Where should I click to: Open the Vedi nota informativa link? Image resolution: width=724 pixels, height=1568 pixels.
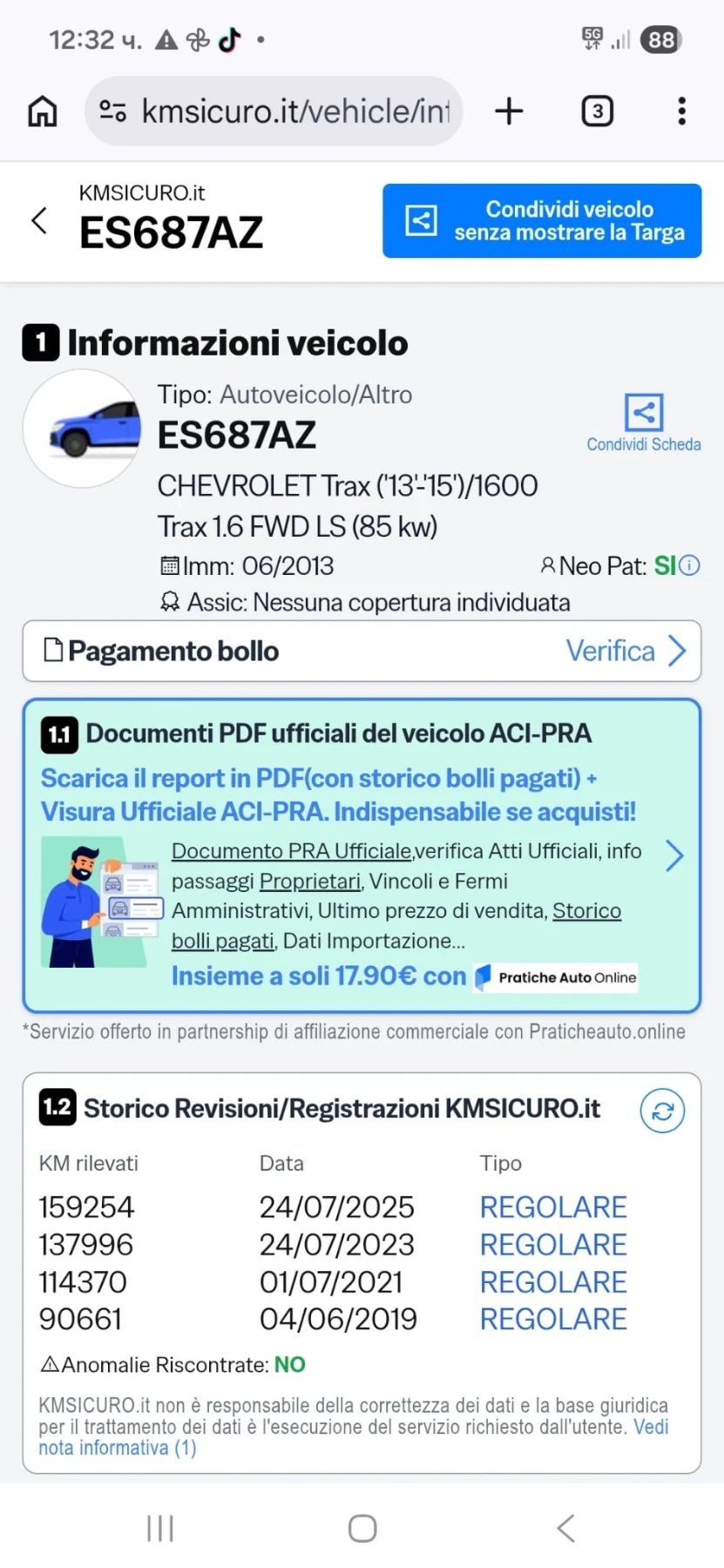pos(118,1448)
